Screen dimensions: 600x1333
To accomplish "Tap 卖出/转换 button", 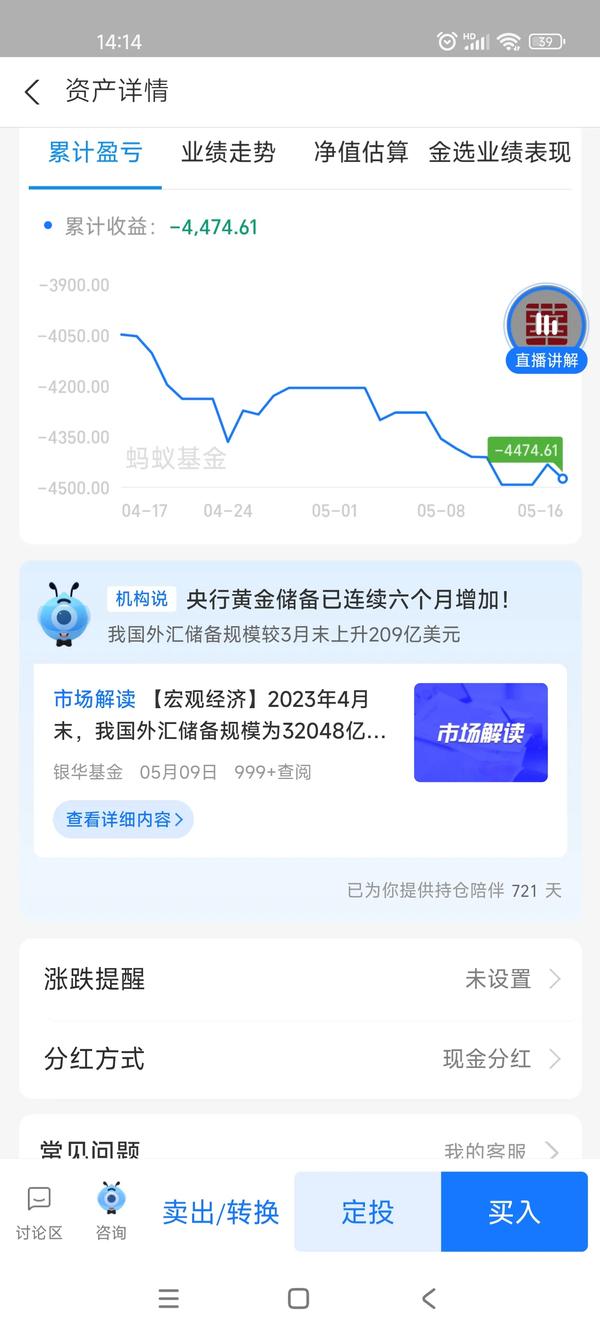I will (x=221, y=1212).
